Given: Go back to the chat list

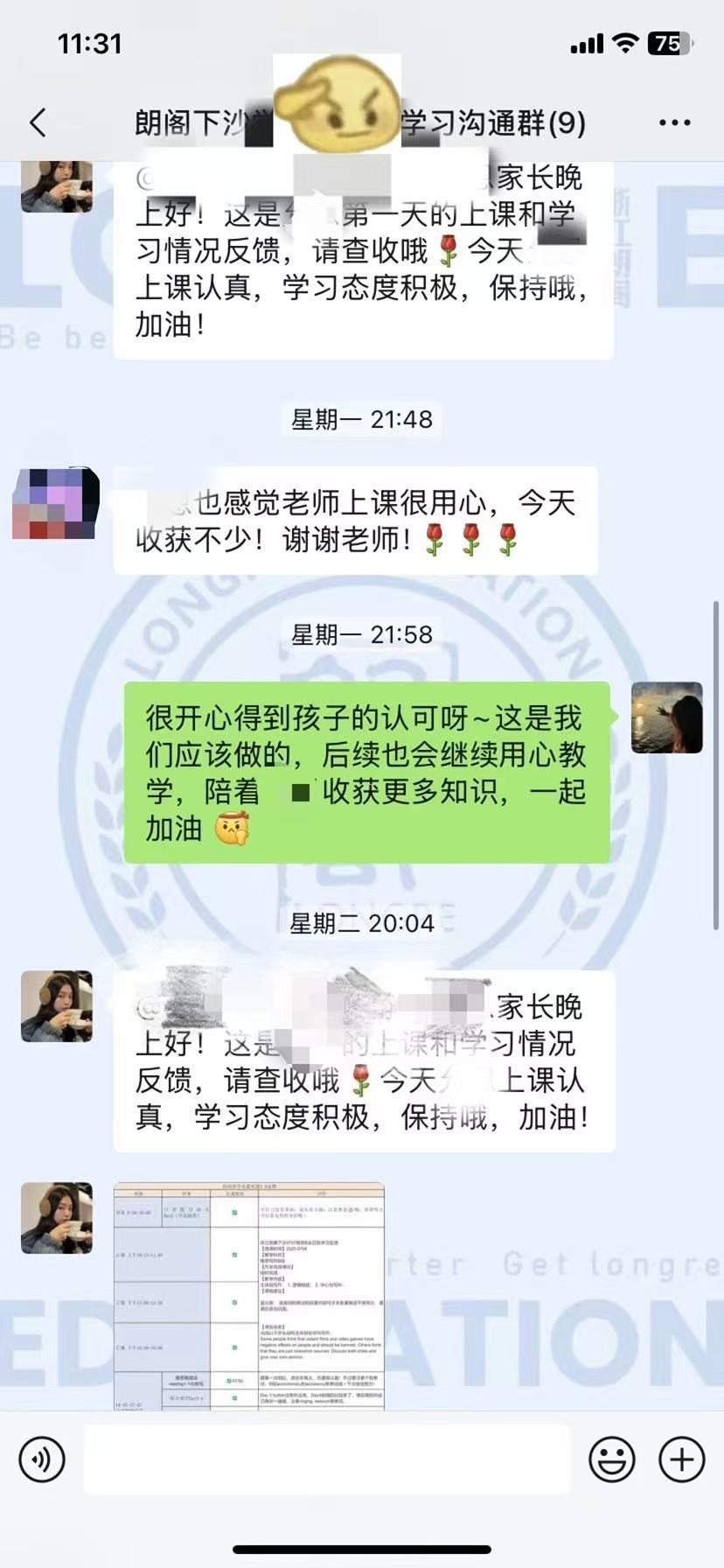Looking at the screenshot, I should click(x=38, y=122).
